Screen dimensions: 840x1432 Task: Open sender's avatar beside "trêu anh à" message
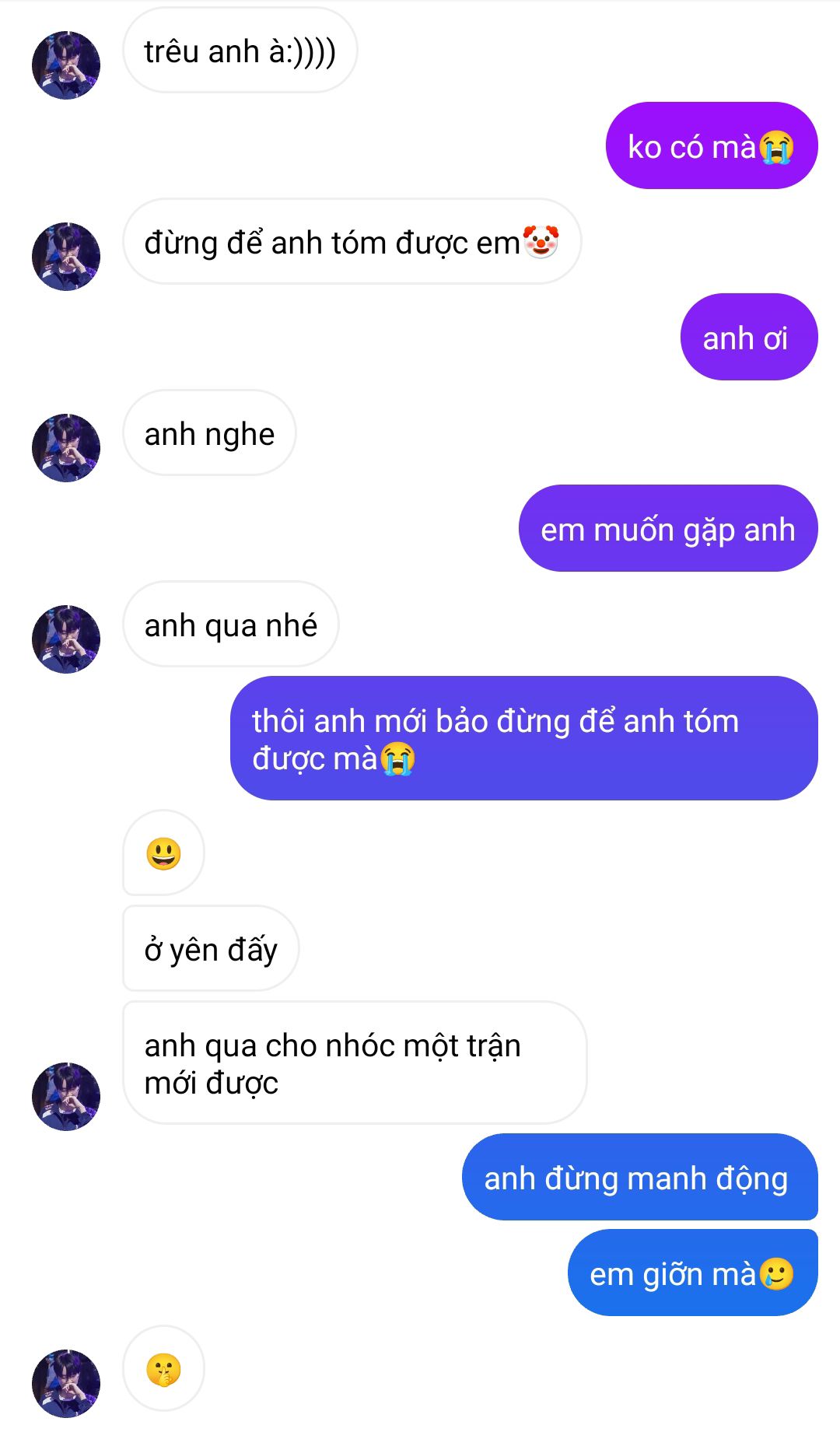point(66,65)
